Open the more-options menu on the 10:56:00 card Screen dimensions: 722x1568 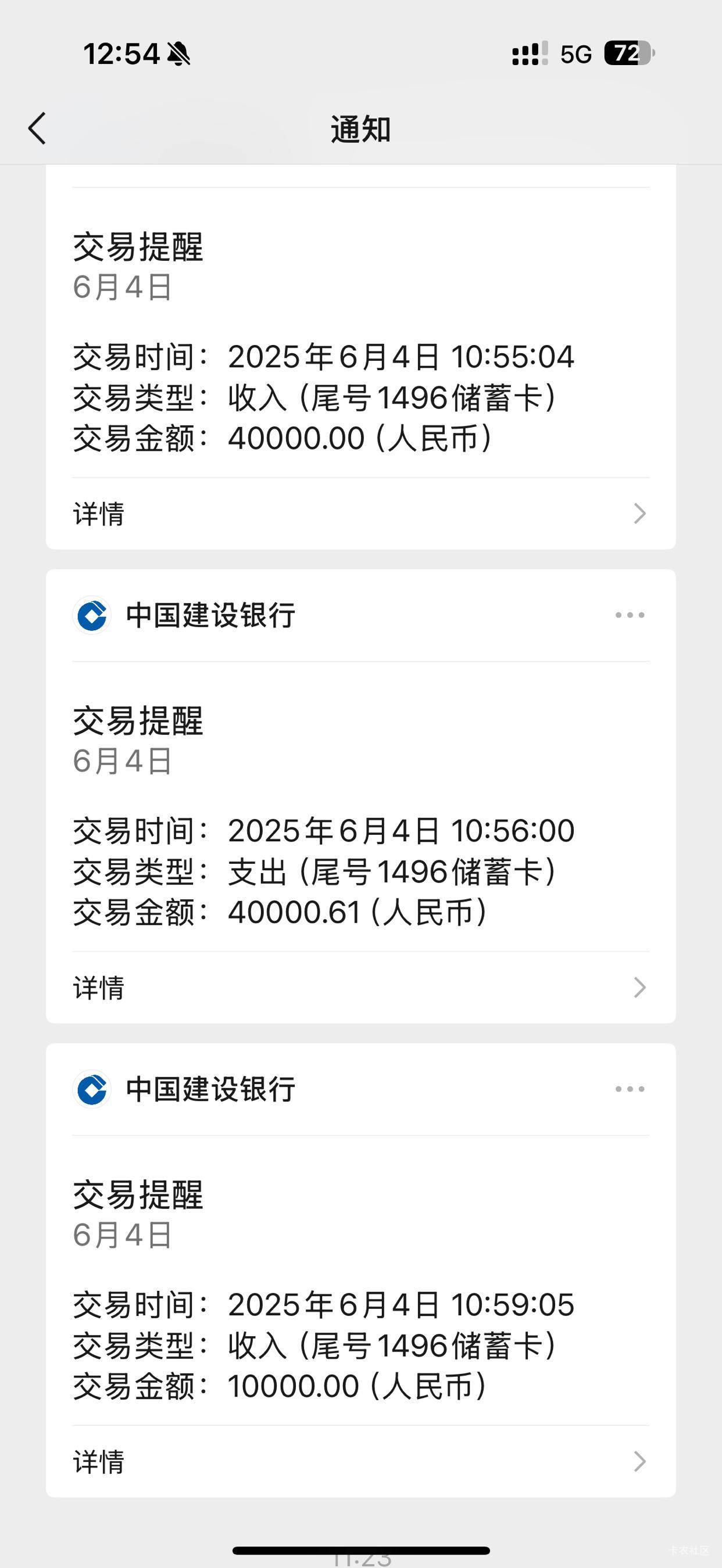tap(630, 615)
